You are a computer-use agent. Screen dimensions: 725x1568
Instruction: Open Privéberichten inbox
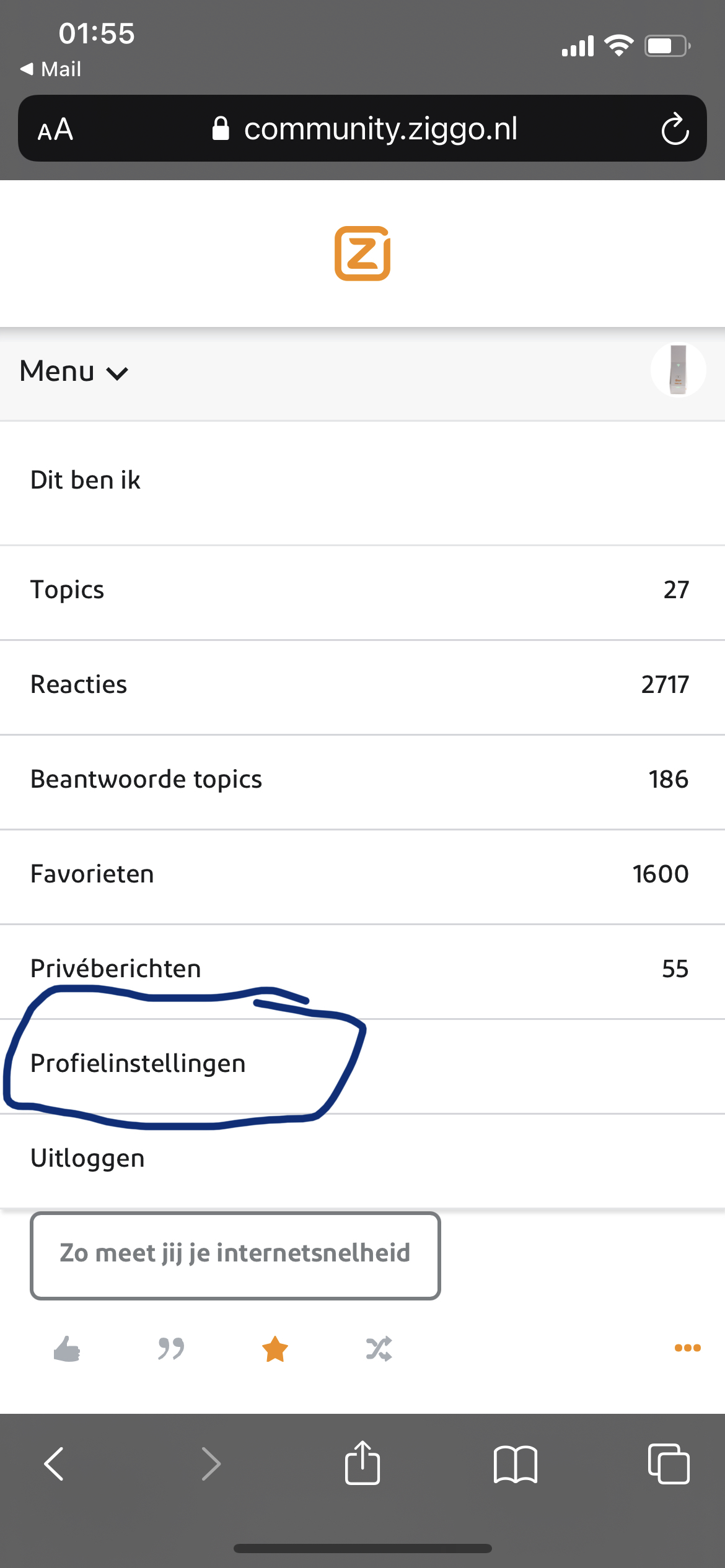coord(116,969)
